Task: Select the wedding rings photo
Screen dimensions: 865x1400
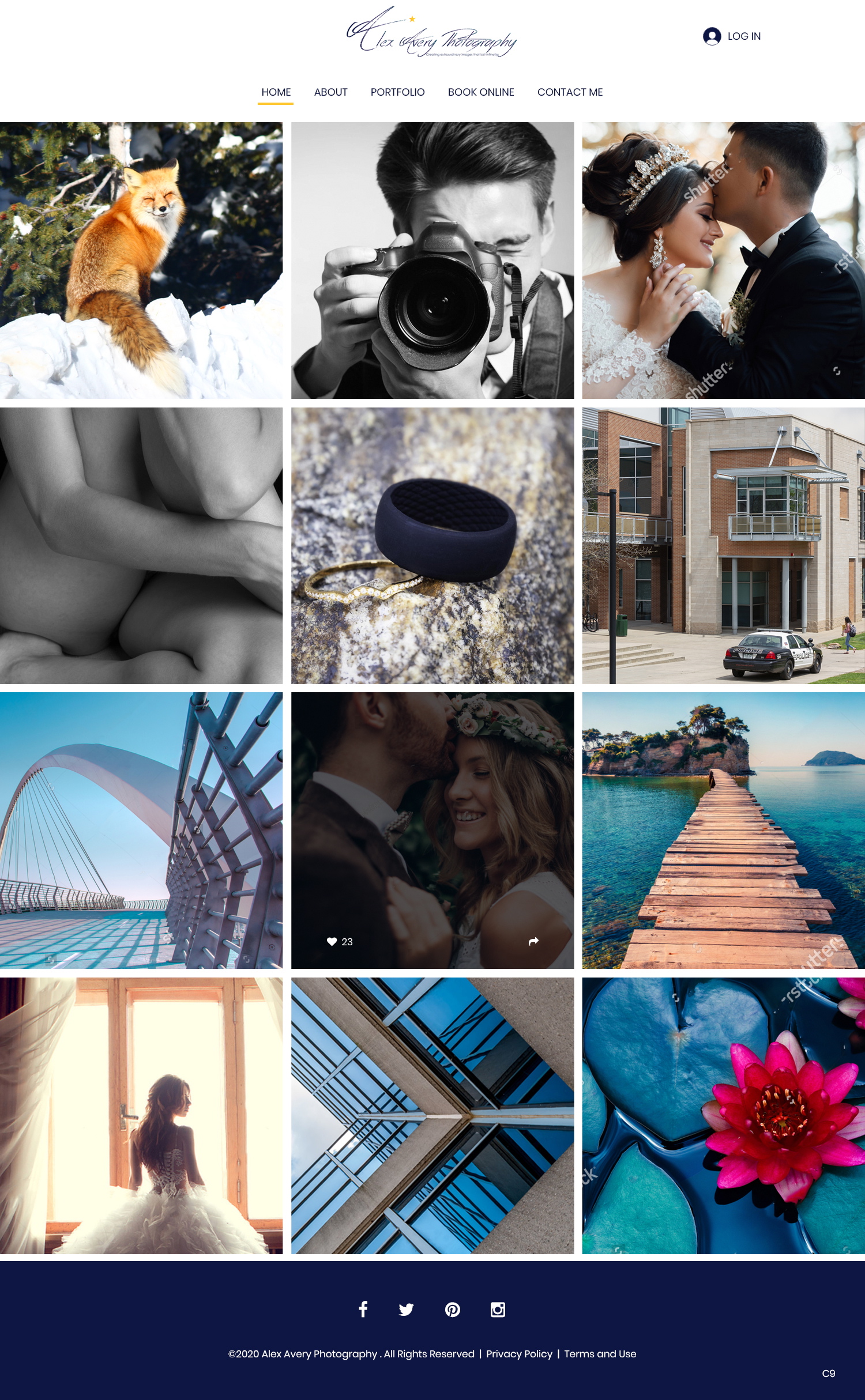Action: 432,548
